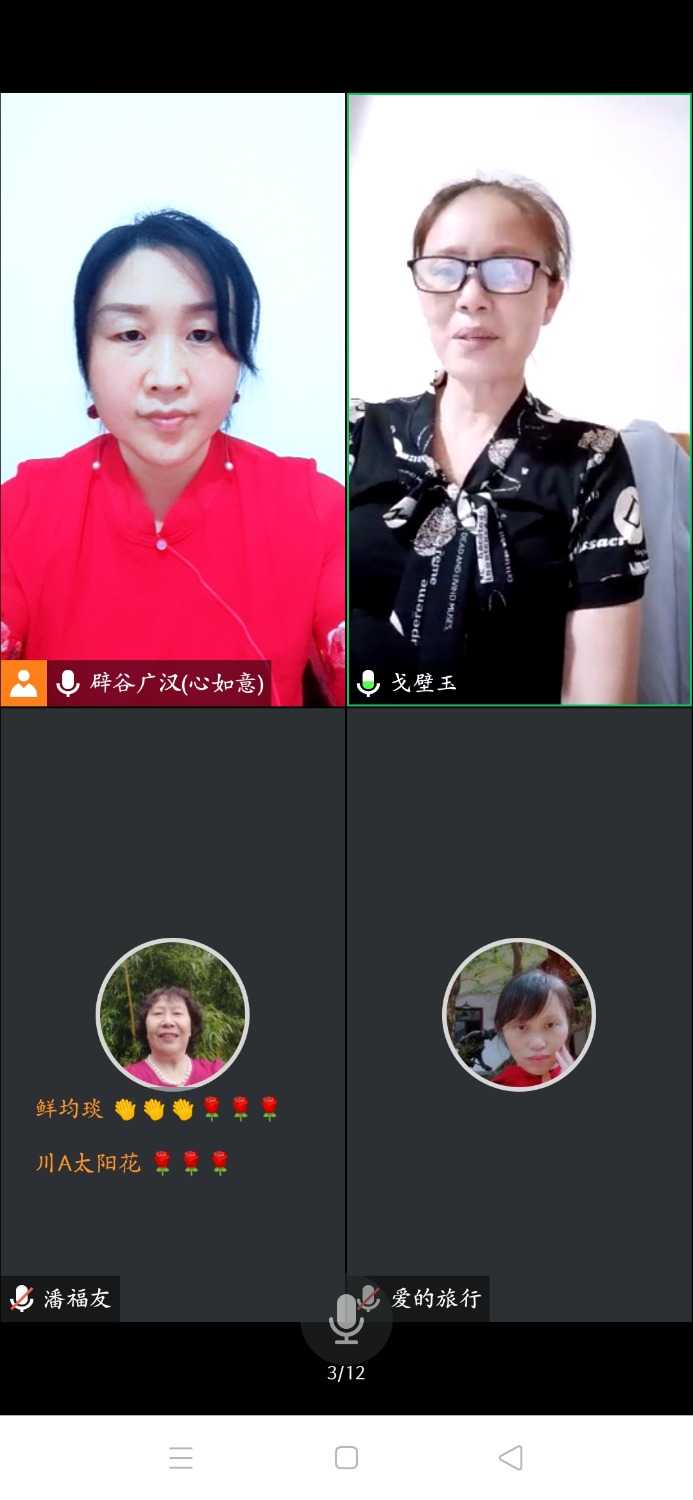The height and width of the screenshot is (1500, 693).
Task: Open 潘福友's participant tile
Action: point(172,1014)
